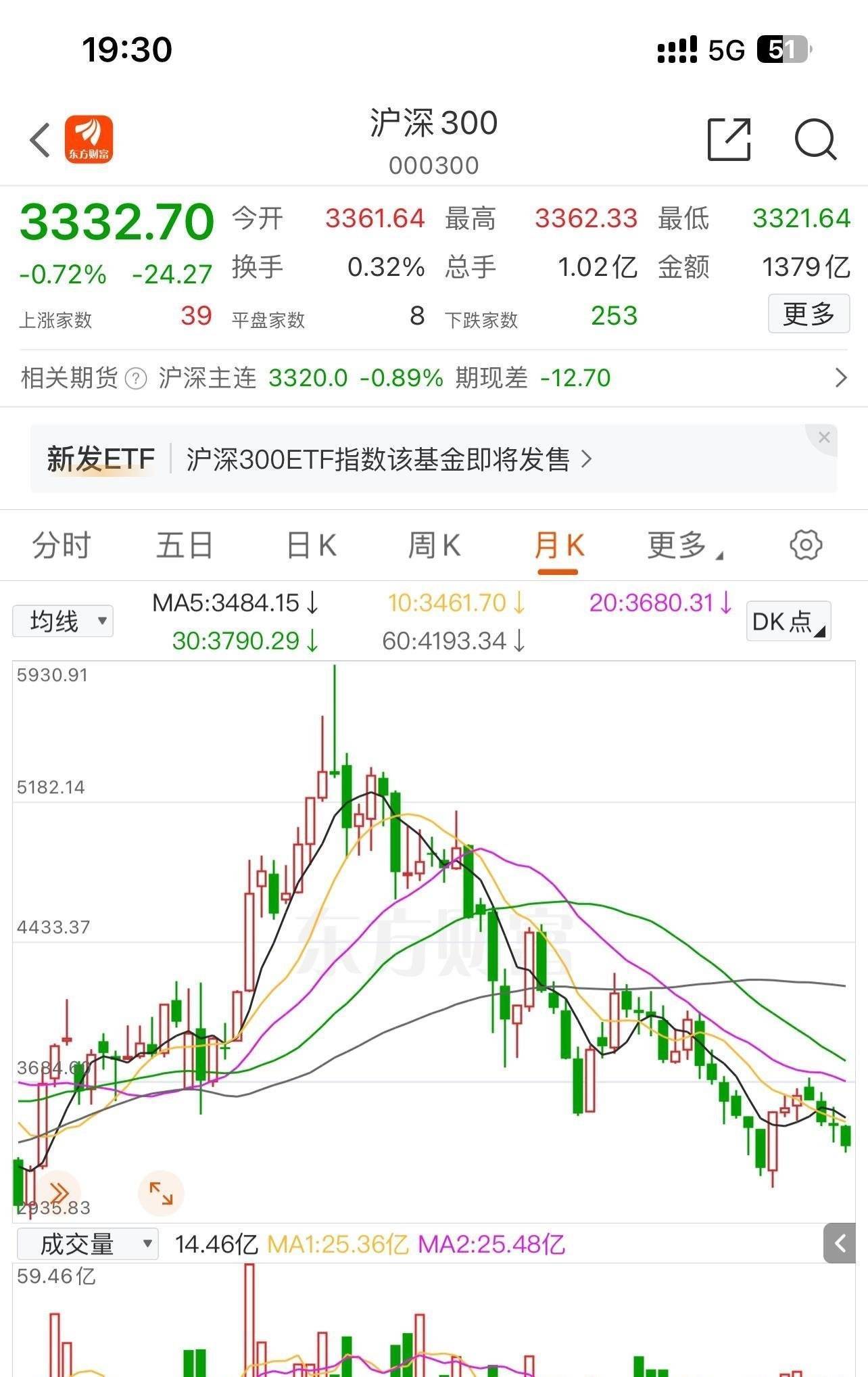
Task: Open the 相关期货 沪深主连 row
Action: (434, 377)
